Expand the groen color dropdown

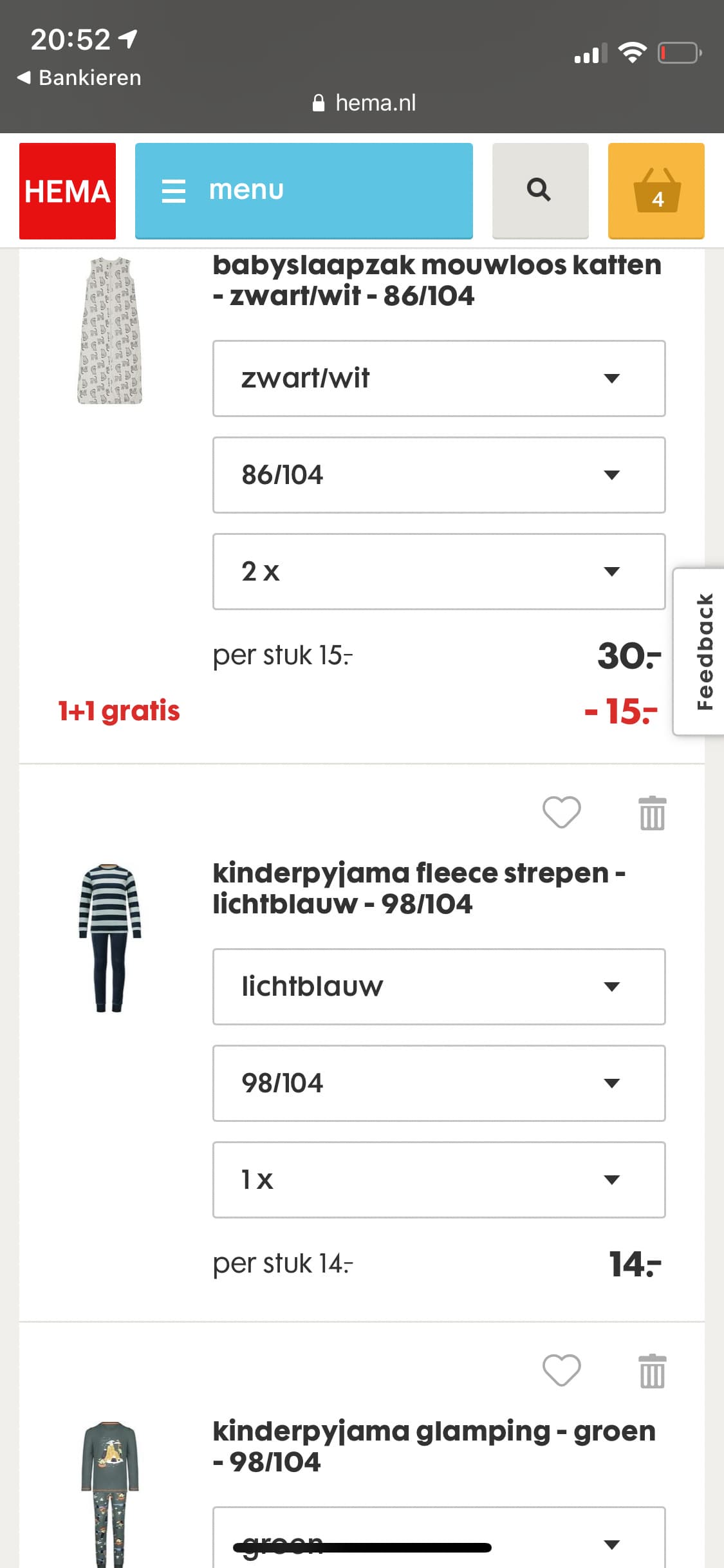(439, 1537)
